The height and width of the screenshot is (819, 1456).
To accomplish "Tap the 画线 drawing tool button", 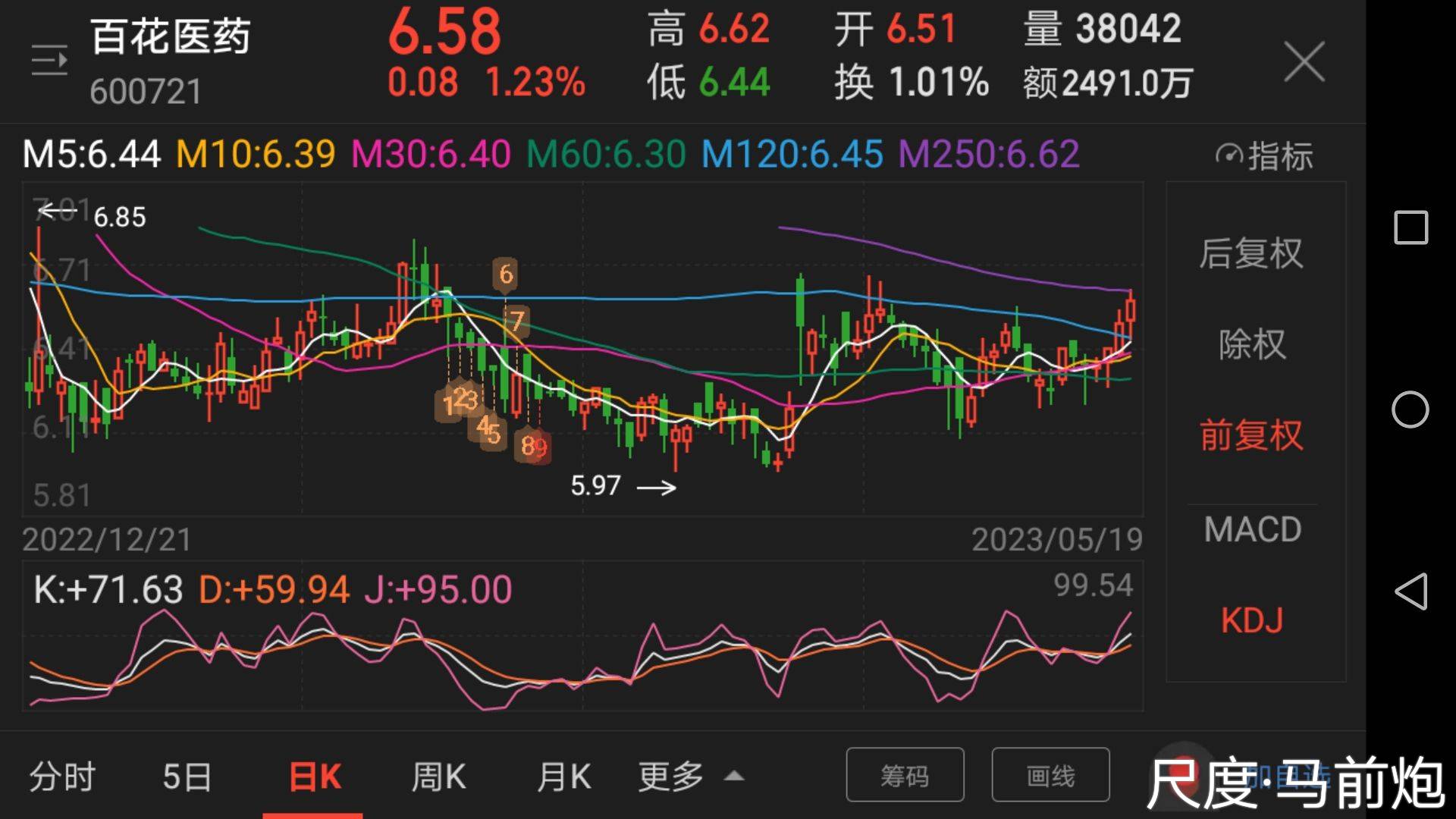I will click(x=1050, y=775).
